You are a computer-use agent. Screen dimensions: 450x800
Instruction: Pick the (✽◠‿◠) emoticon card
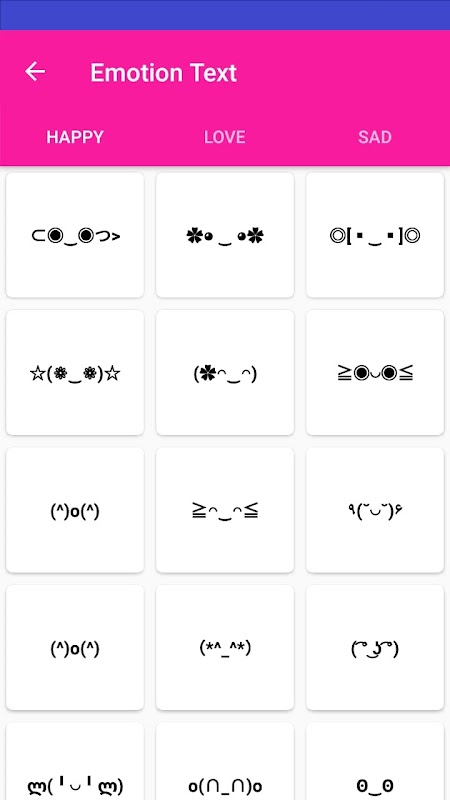(225, 372)
